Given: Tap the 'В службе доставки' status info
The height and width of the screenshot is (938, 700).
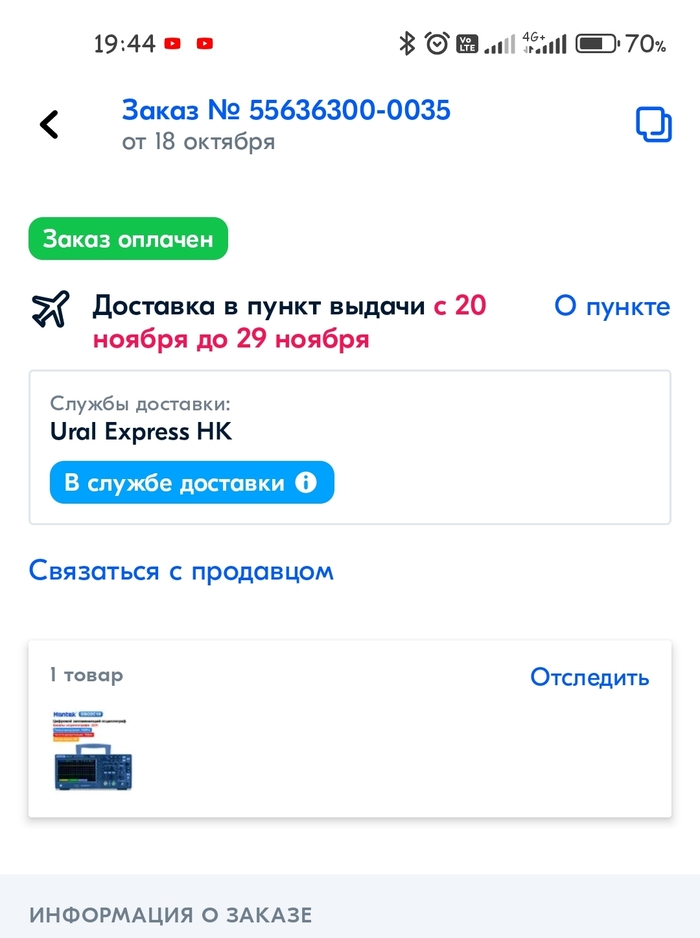Looking at the screenshot, I should [x=191, y=483].
